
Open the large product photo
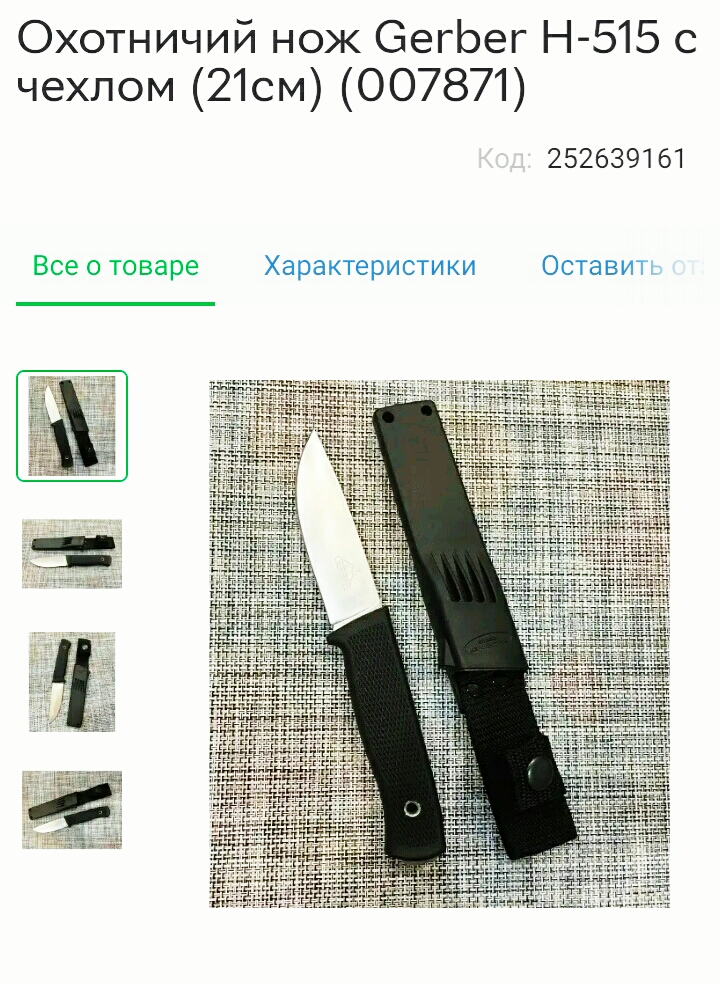(439, 643)
